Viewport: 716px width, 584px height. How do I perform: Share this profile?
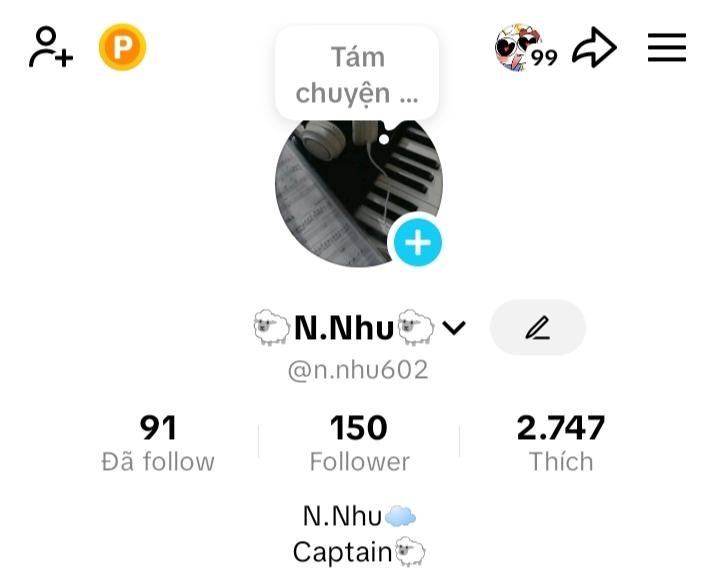point(594,47)
